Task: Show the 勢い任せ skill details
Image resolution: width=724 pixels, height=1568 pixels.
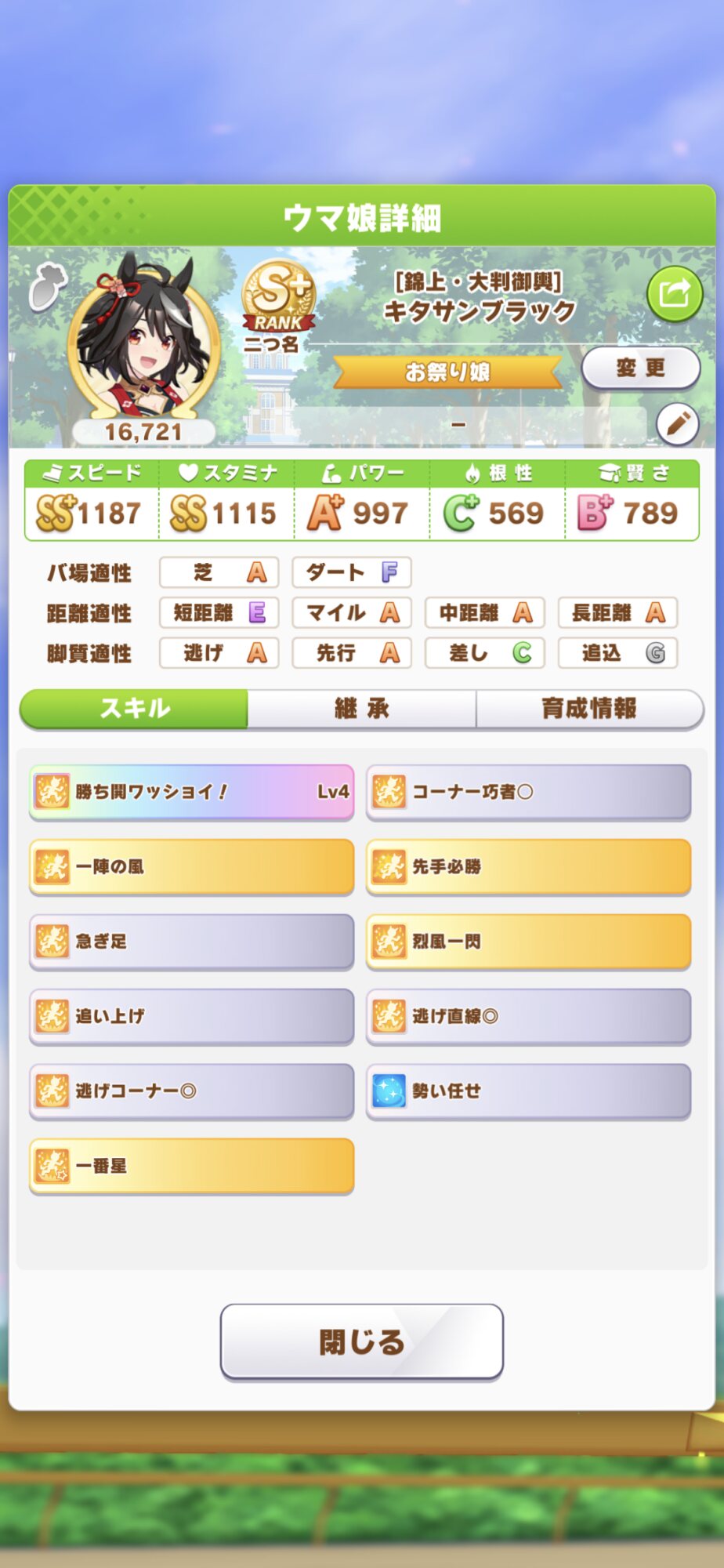Action: 528,1091
